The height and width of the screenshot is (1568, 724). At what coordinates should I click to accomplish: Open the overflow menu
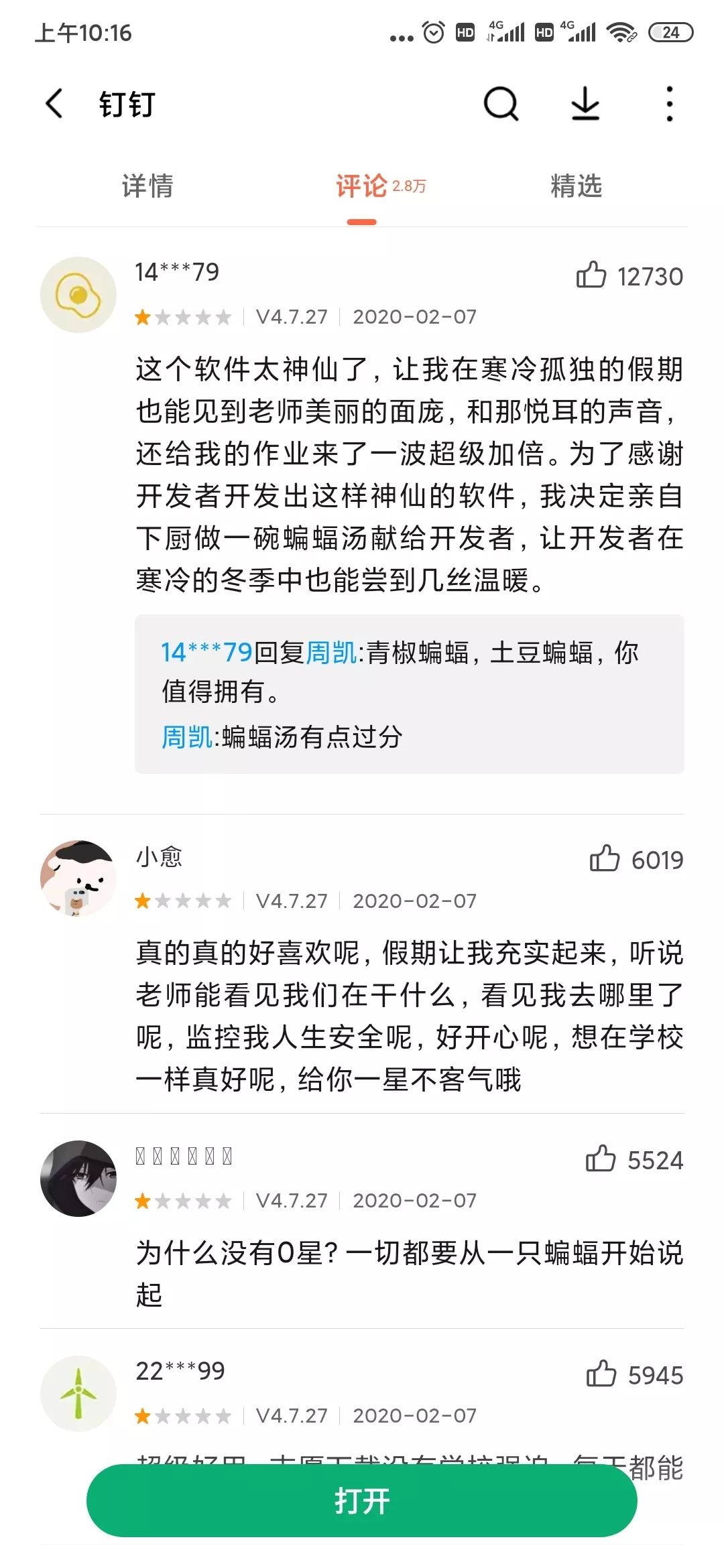coord(669,104)
